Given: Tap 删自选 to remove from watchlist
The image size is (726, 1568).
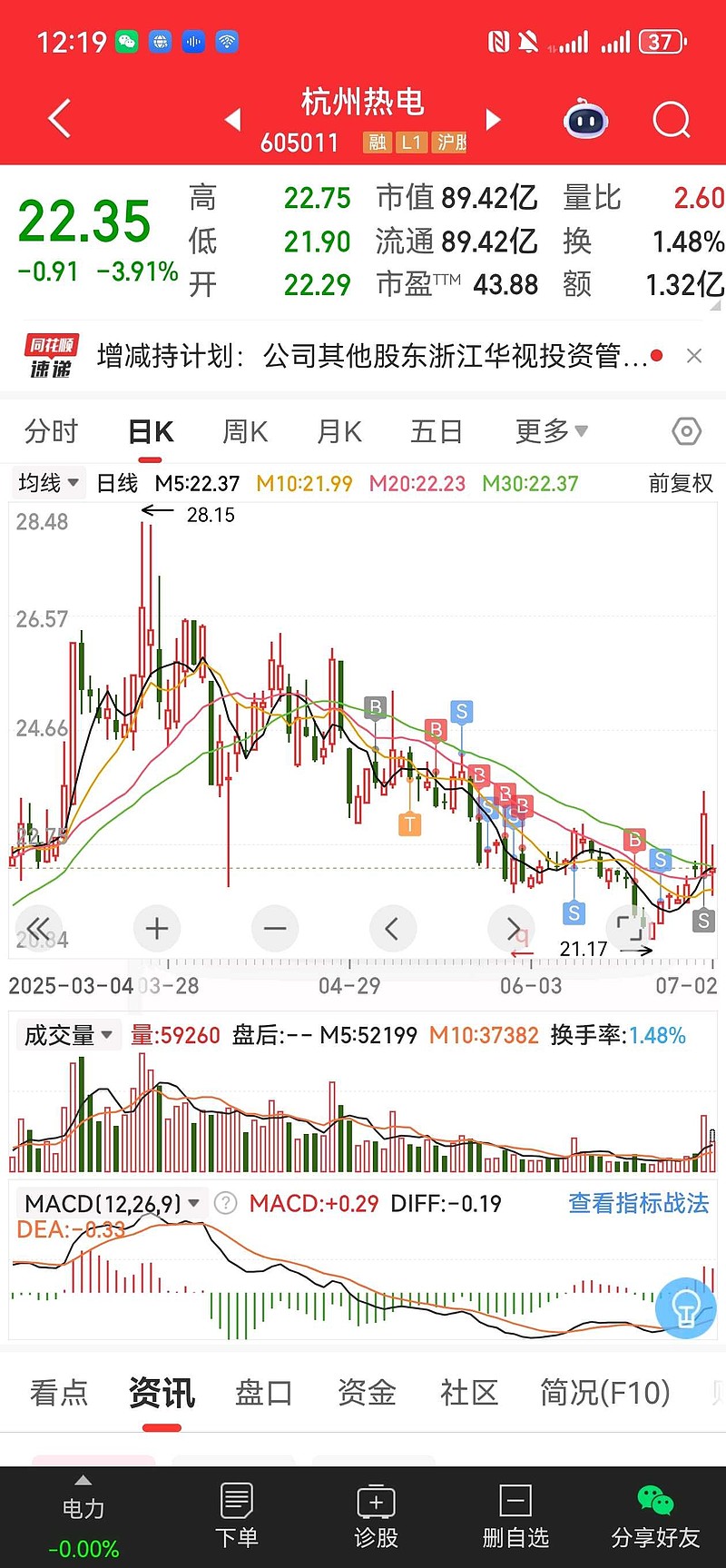Looking at the screenshot, I should 515,1515.
